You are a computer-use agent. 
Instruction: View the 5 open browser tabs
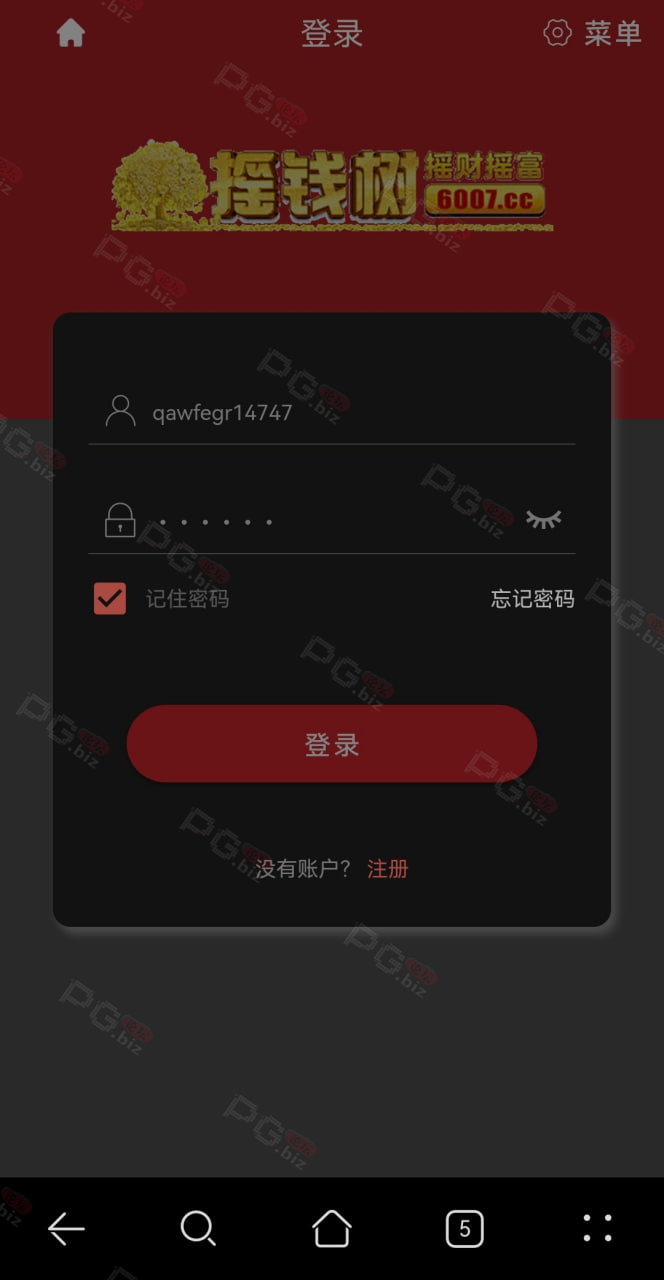pos(464,1229)
